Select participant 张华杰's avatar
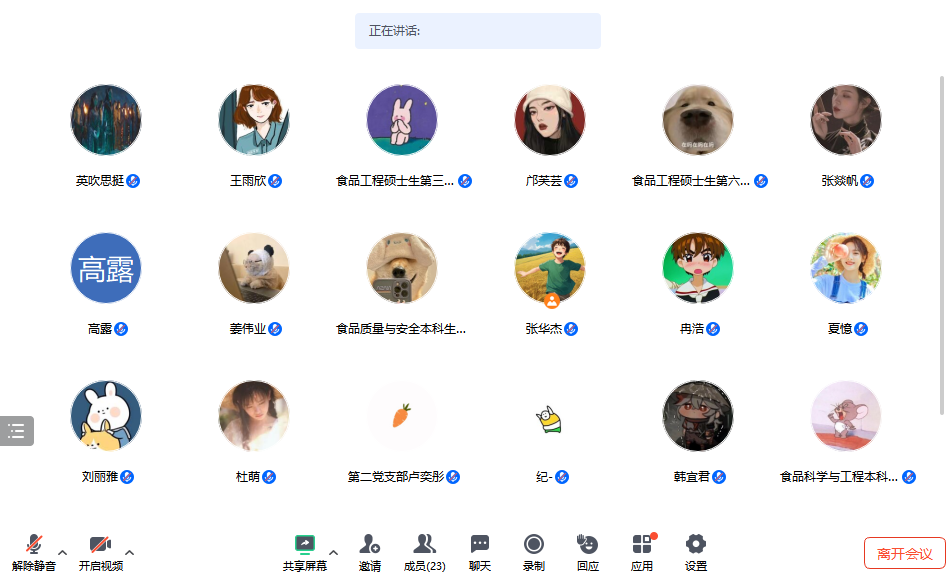Image resolution: width=952 pixels, height=575 pixels. [550, 268]
